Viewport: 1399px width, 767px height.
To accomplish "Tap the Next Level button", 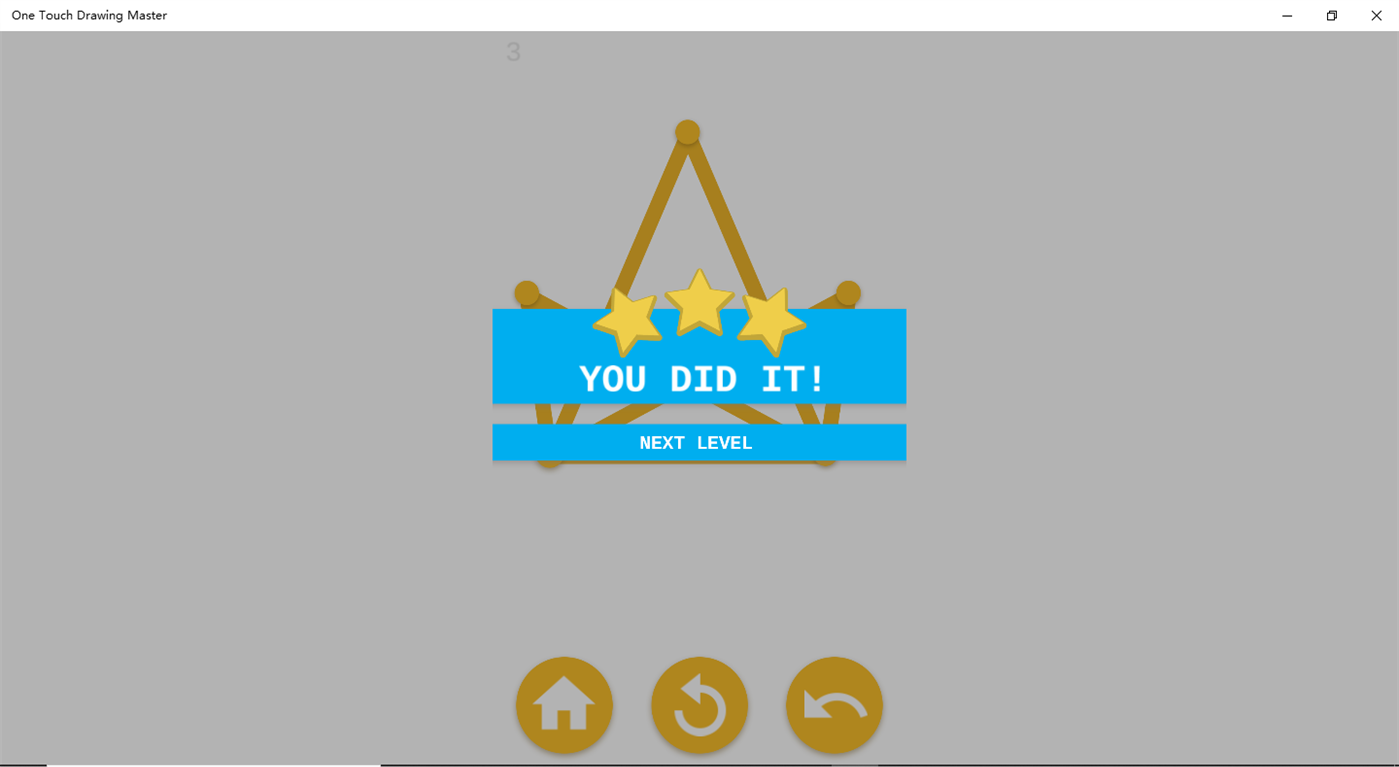I will coord(698,442).
